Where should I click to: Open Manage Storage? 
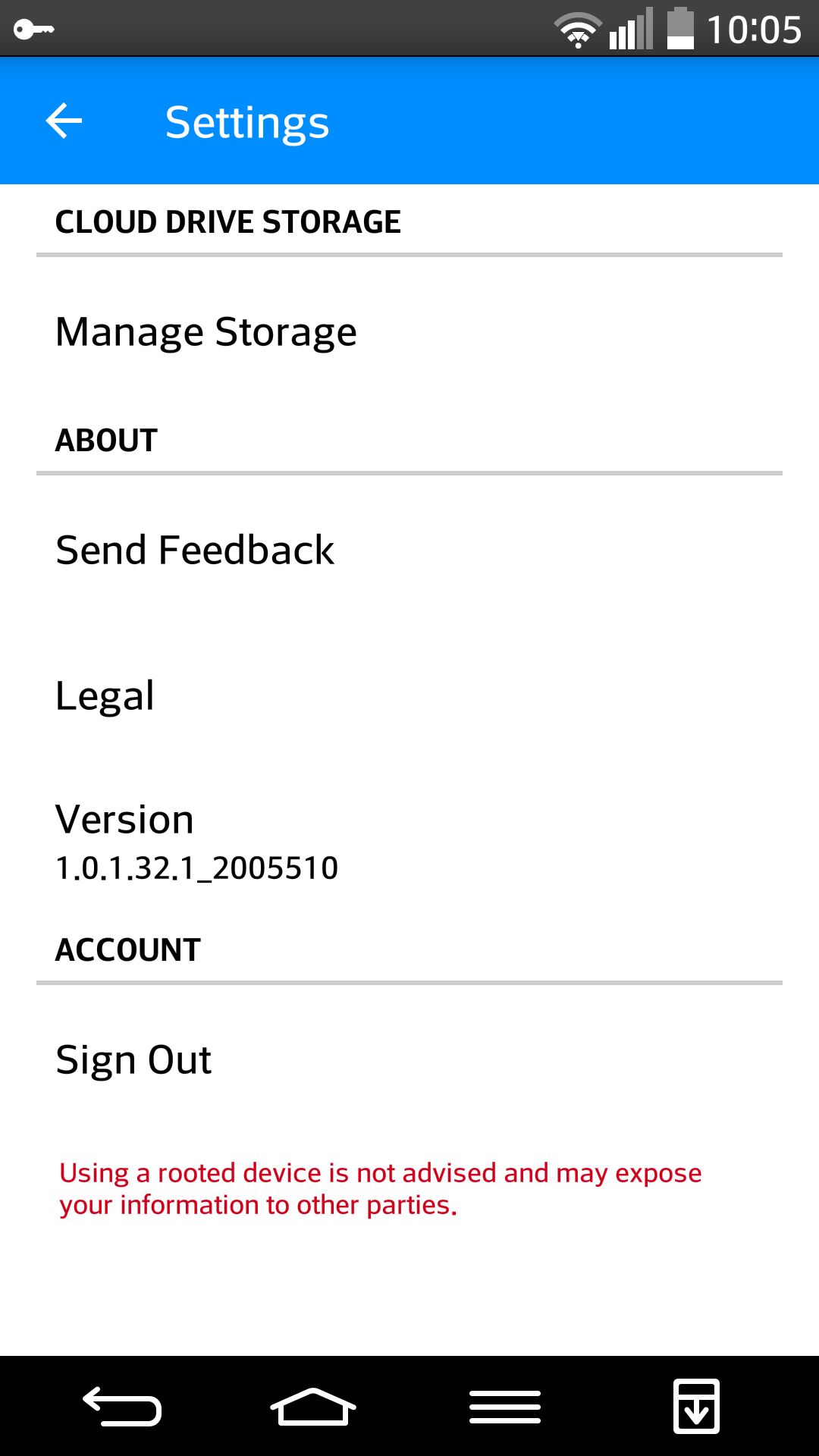click(409, 331)
